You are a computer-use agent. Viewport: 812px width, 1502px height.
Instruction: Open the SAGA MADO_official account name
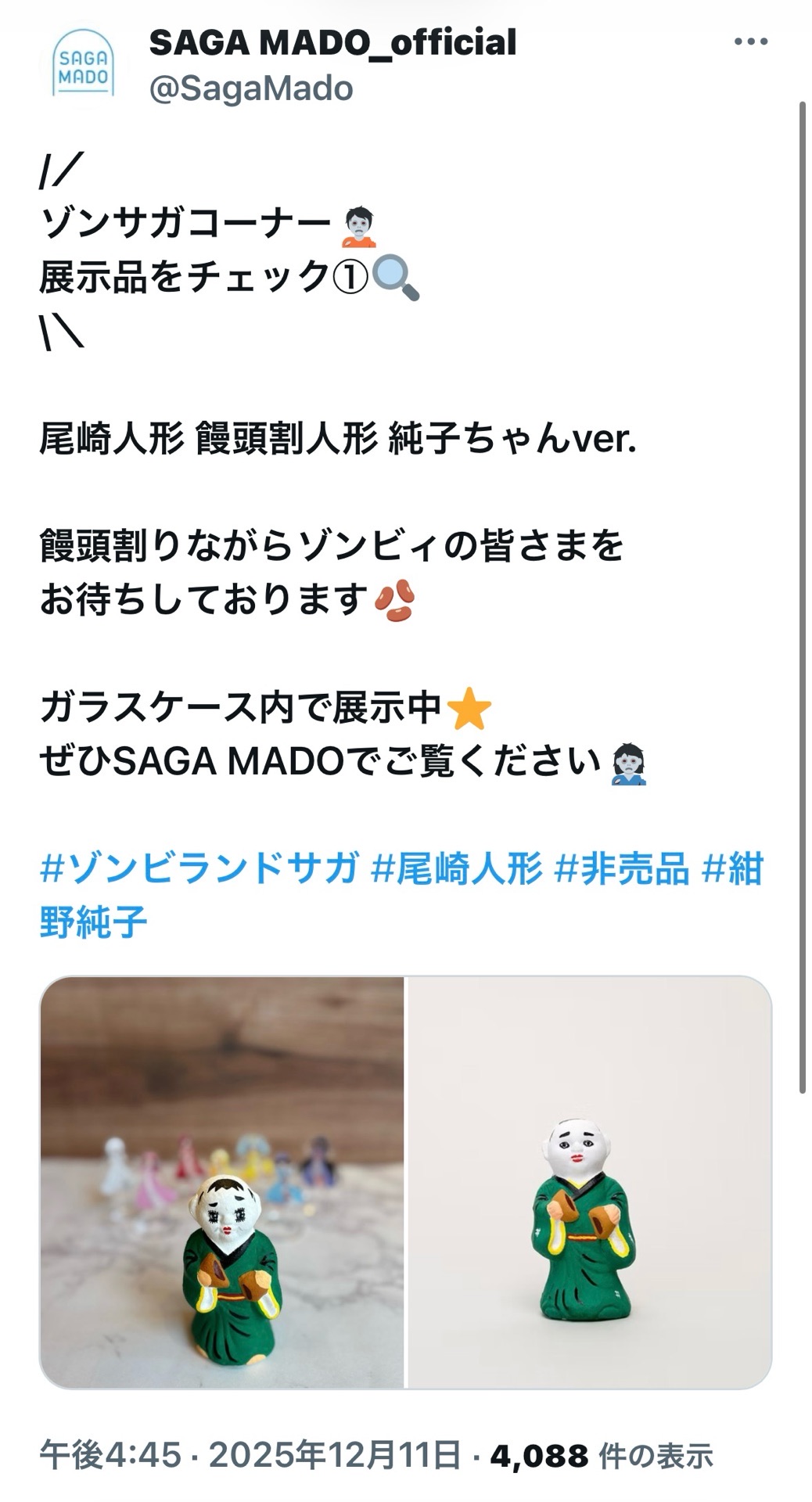332,42
